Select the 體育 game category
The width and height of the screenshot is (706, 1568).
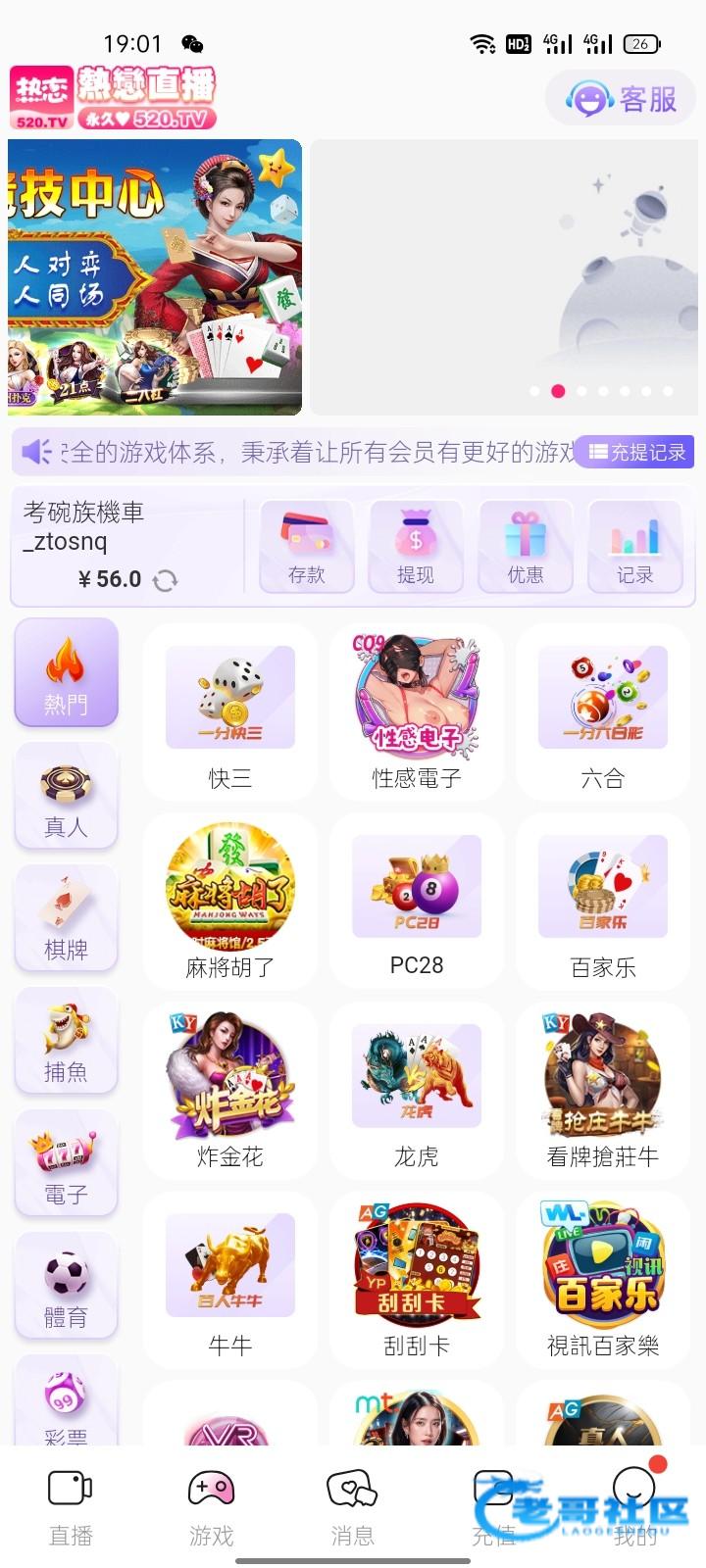tap(66, 1286)
